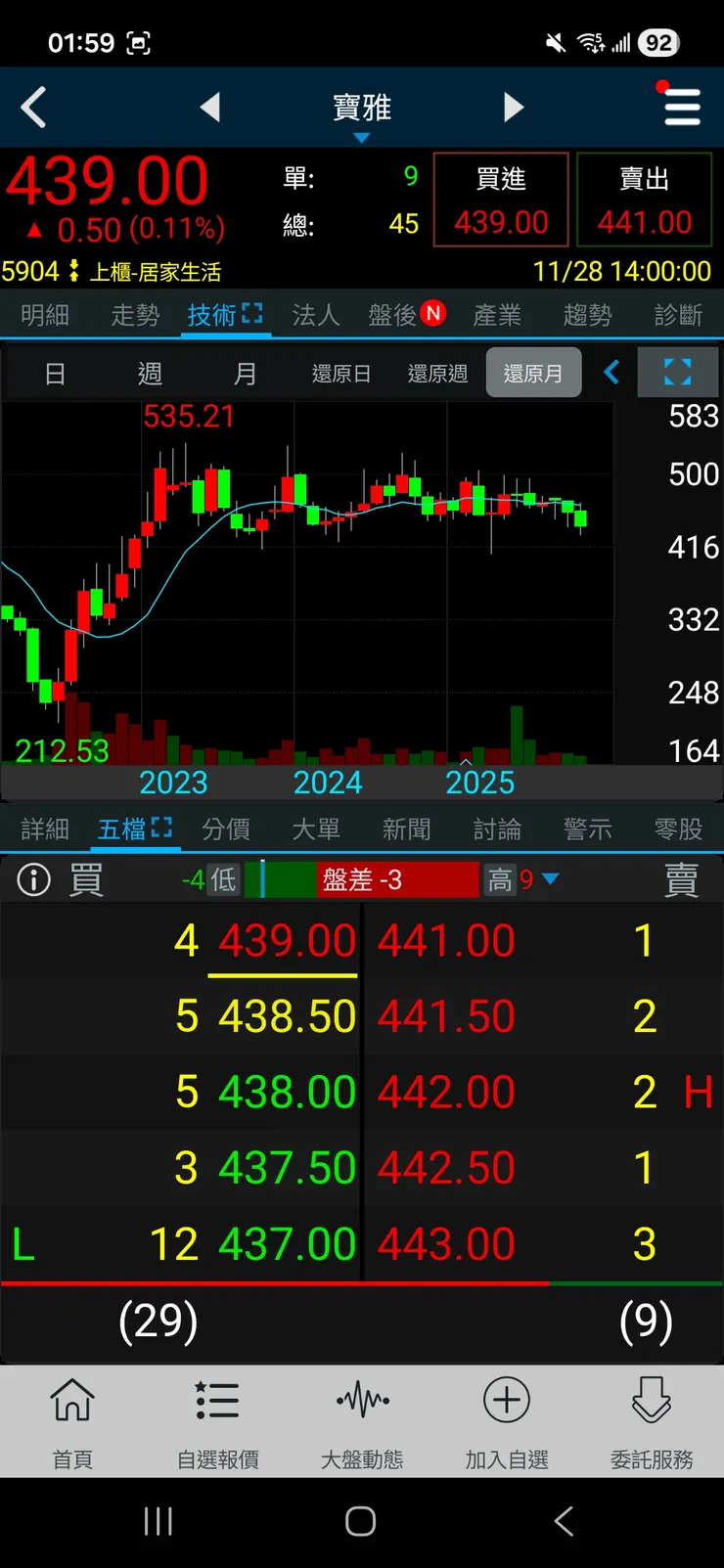Open the 新聞 tab
The width and height of the screenshot is (724, 1568).
pyautogui.click(x=407, y=829)
